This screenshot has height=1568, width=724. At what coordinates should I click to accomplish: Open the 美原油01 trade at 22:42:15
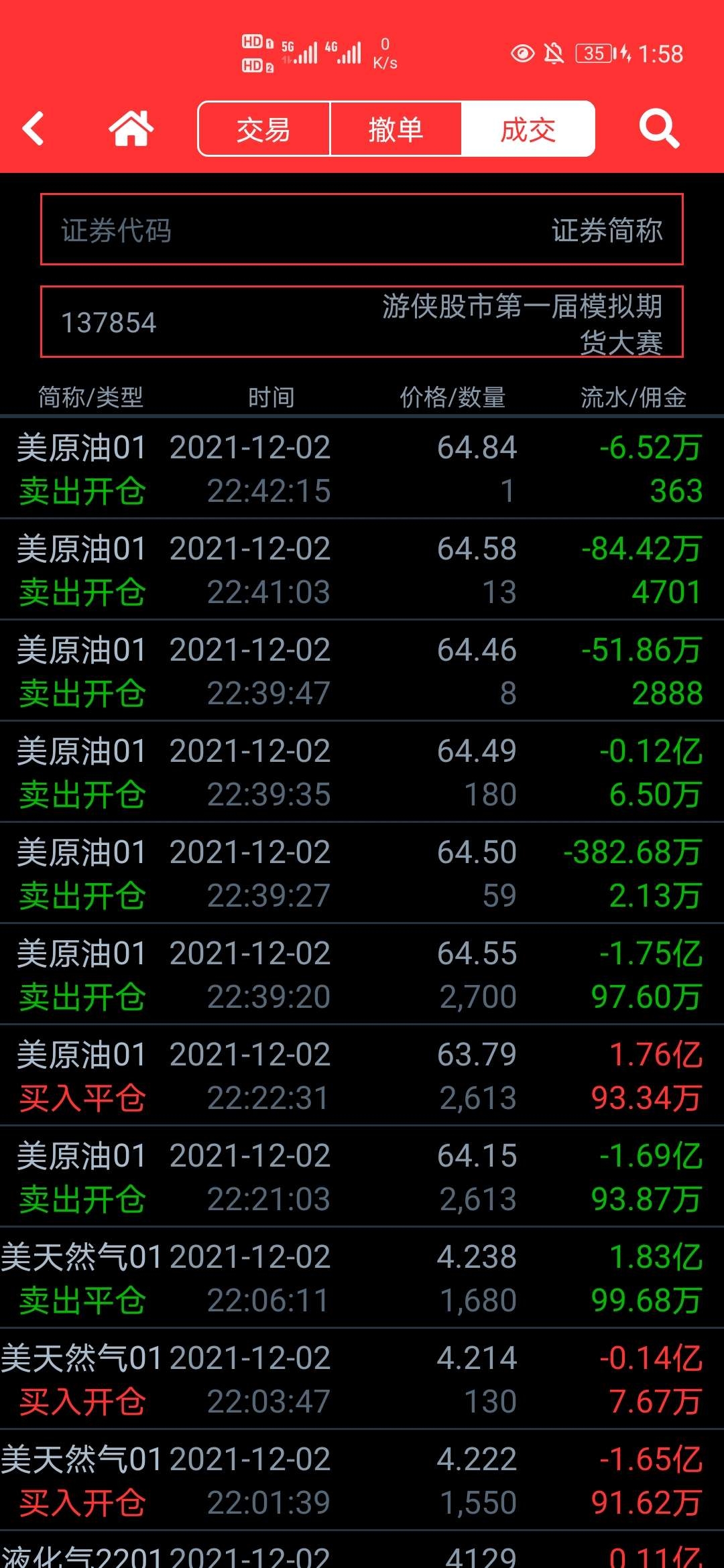(x=362, y=468)
